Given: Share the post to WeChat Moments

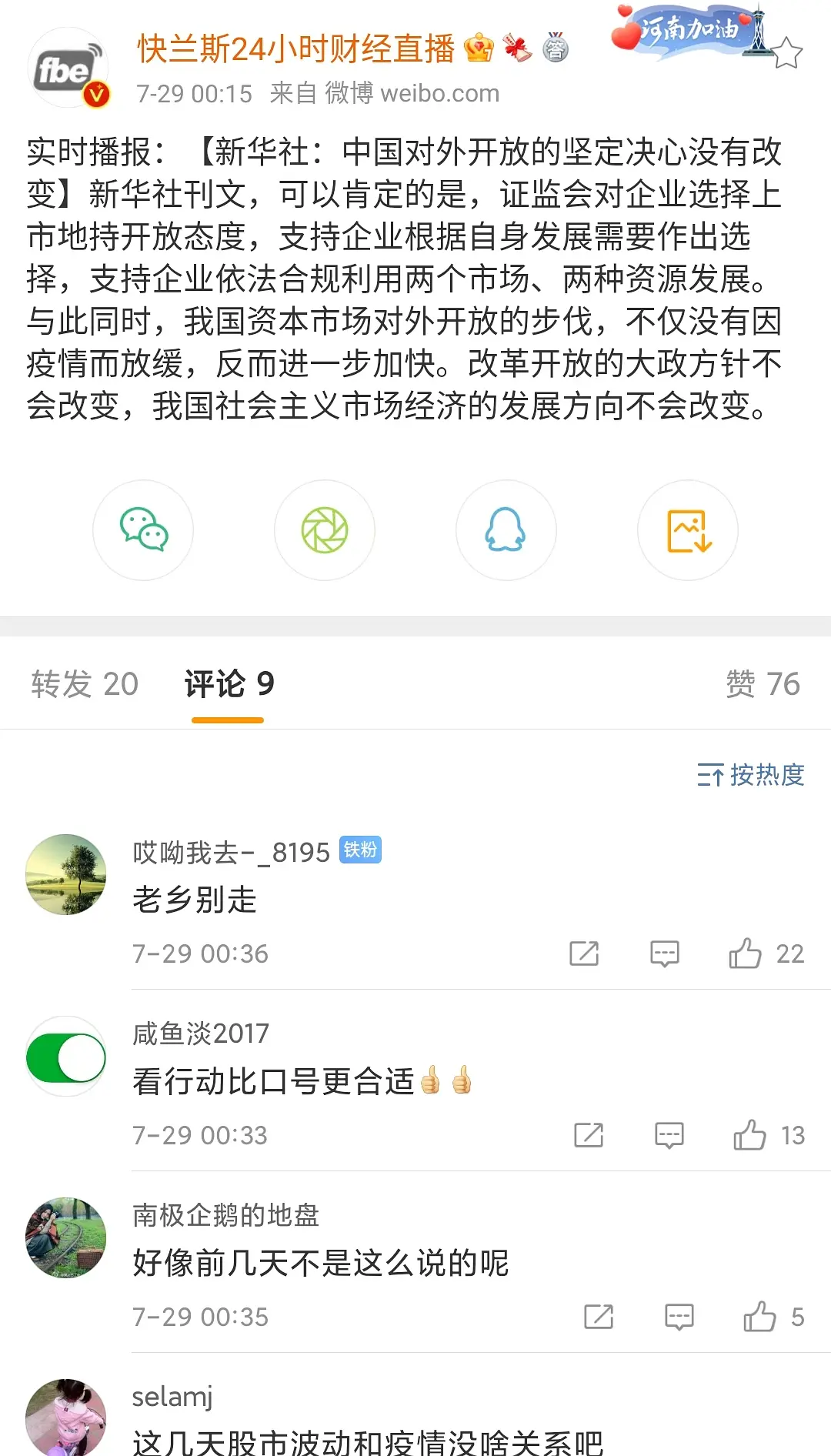Looking at the screenshot, I should (325, 530).
